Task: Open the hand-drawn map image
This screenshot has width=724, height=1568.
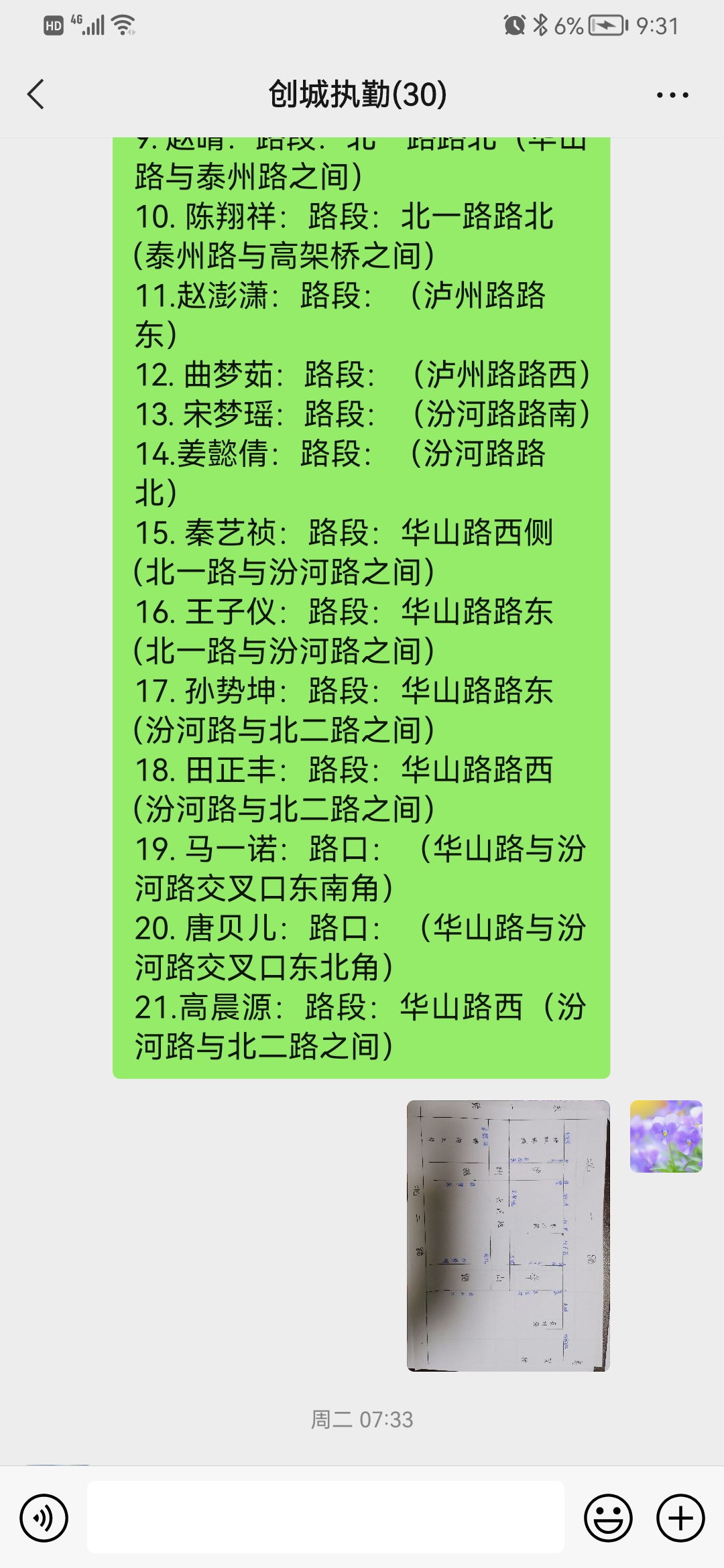Action: point(508,1236)
